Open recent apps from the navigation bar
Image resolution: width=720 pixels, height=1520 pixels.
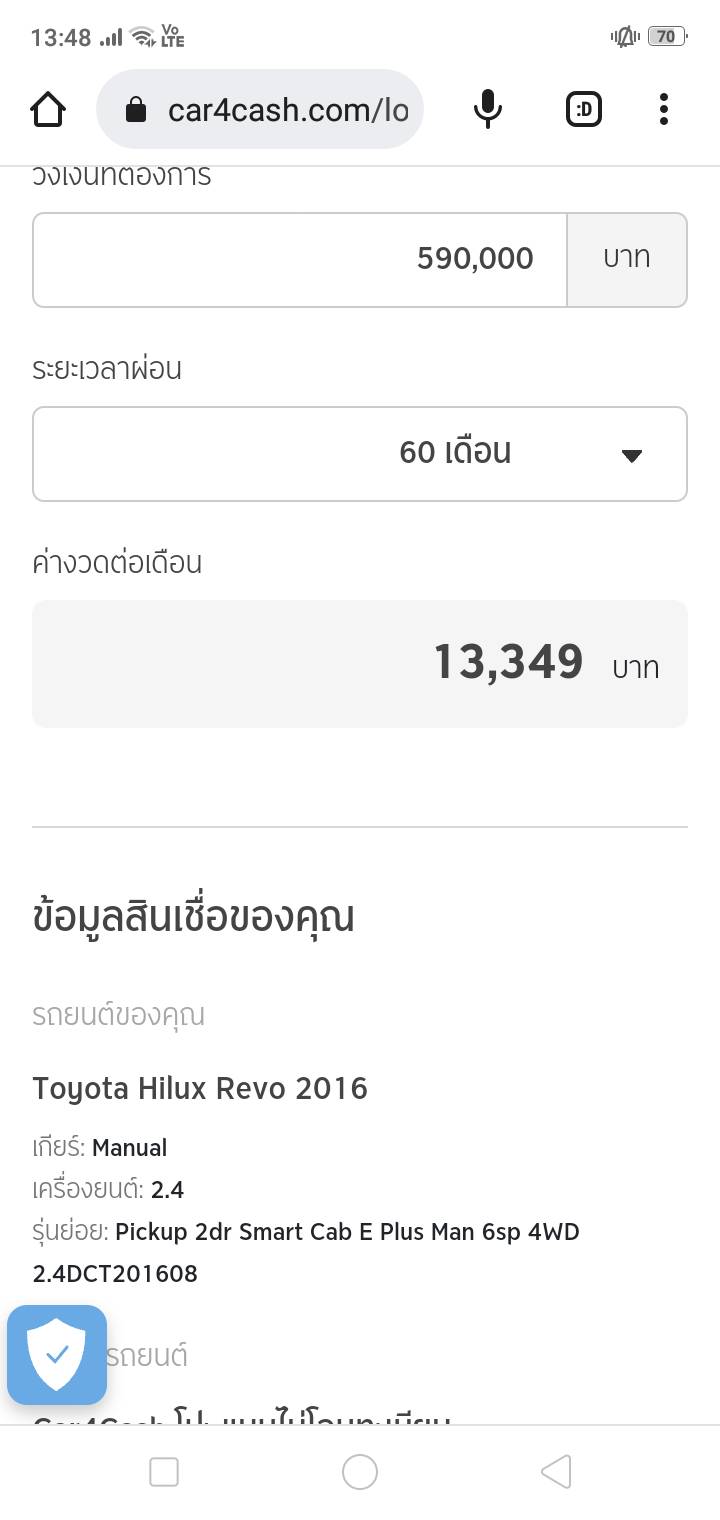(163, 1471)
